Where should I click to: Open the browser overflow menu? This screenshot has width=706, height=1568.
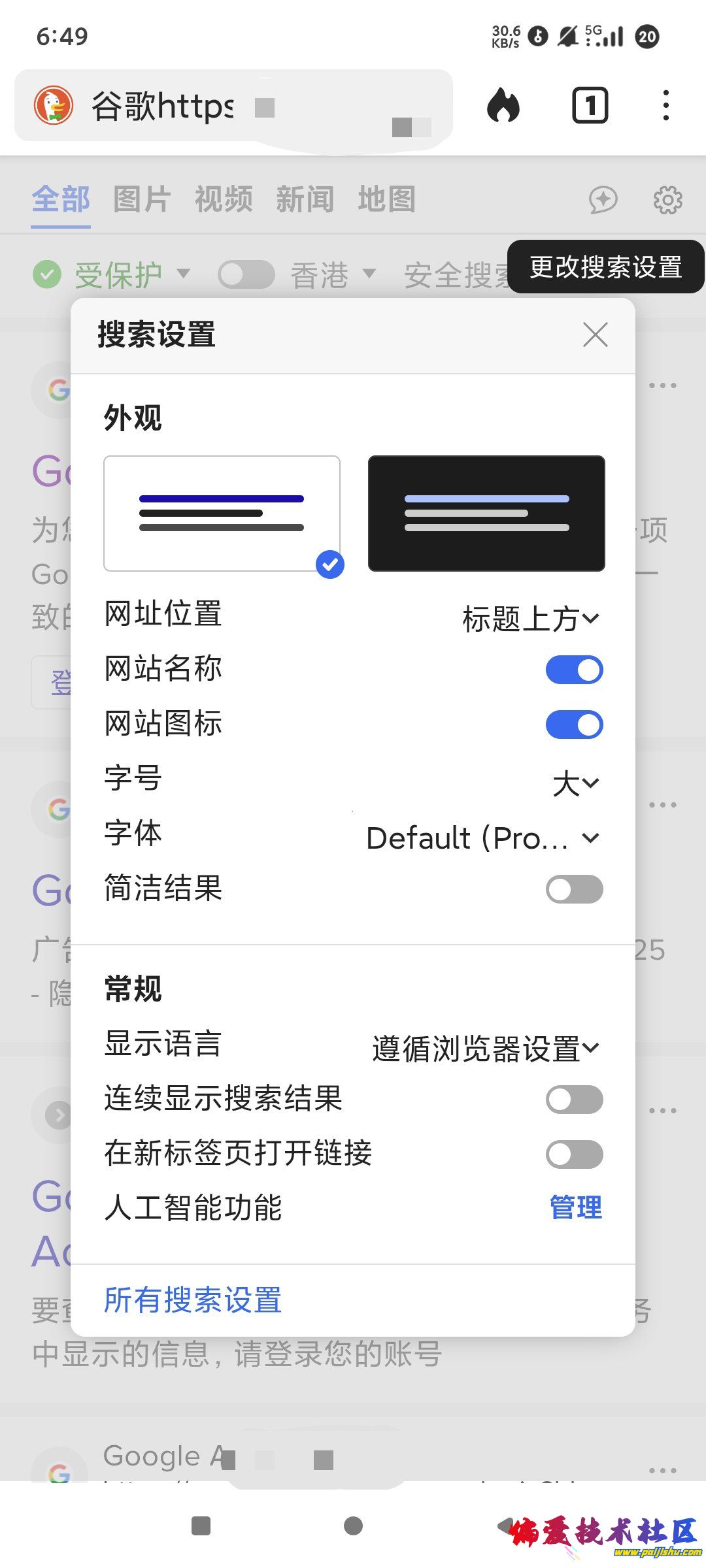click(665, 106)
